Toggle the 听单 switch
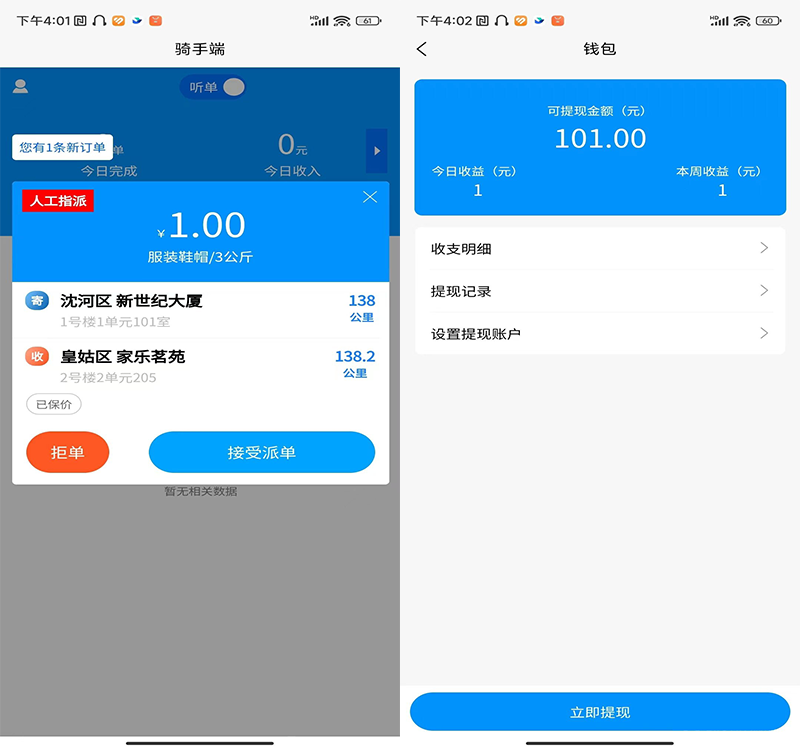 click(x=232, y=87)
